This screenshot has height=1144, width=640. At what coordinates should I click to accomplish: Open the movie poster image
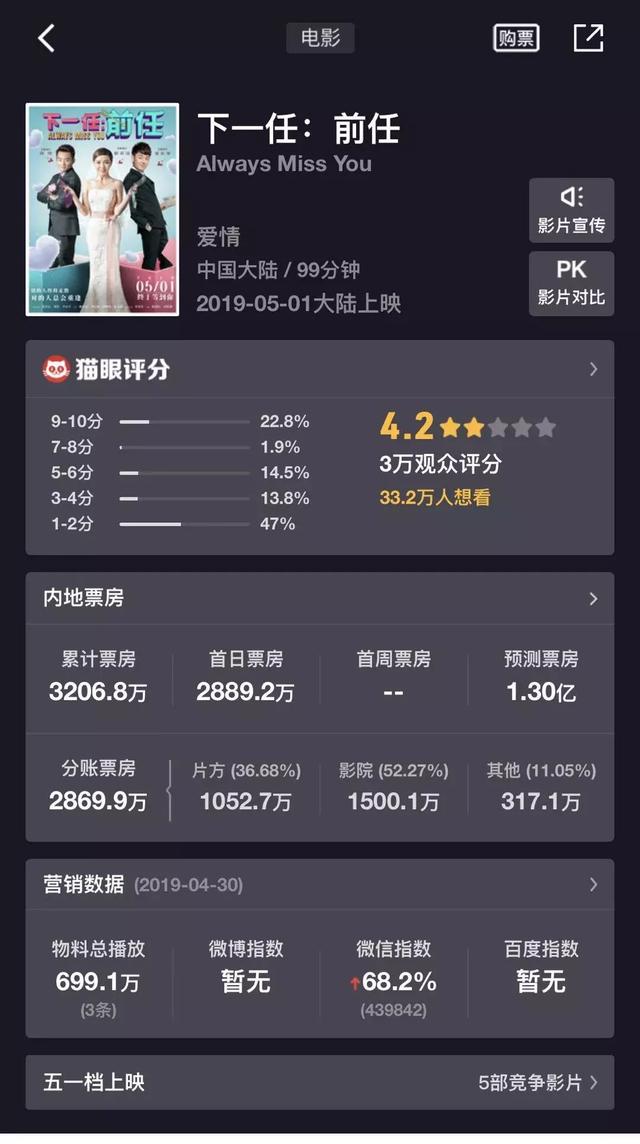click(102, 209)
